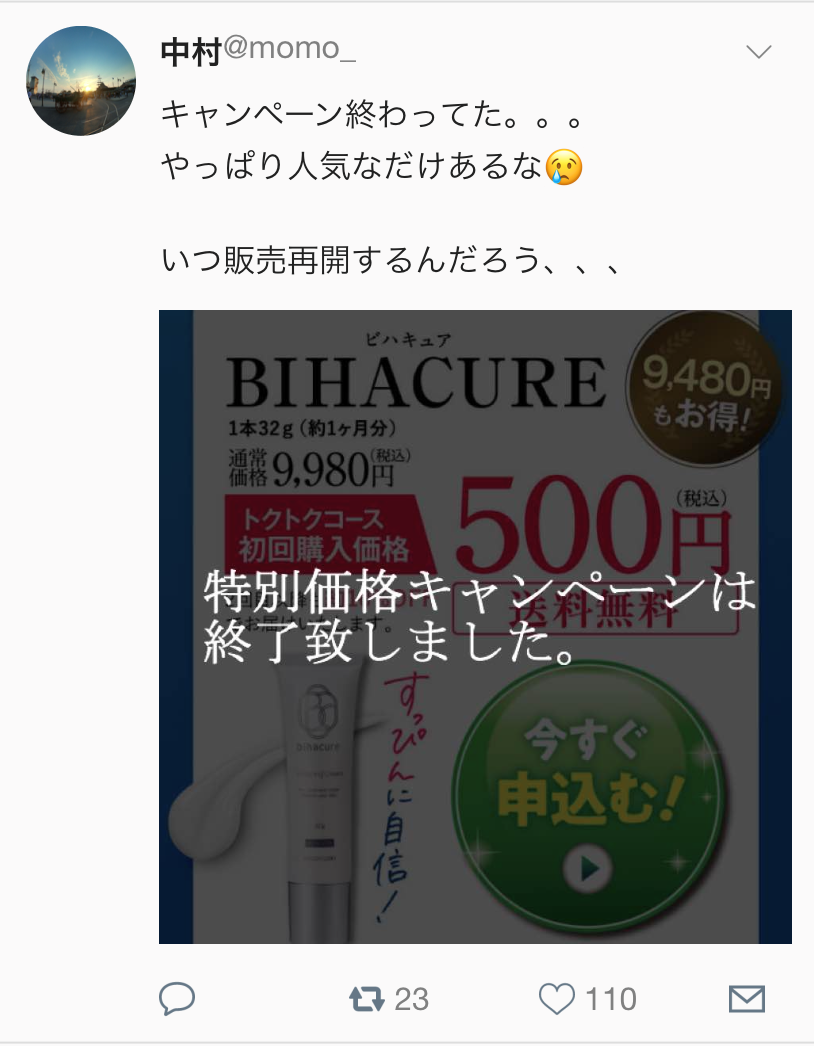The image size is (814, 1046).
Task: Retweet 中村's post
Action: coord(366,998)
